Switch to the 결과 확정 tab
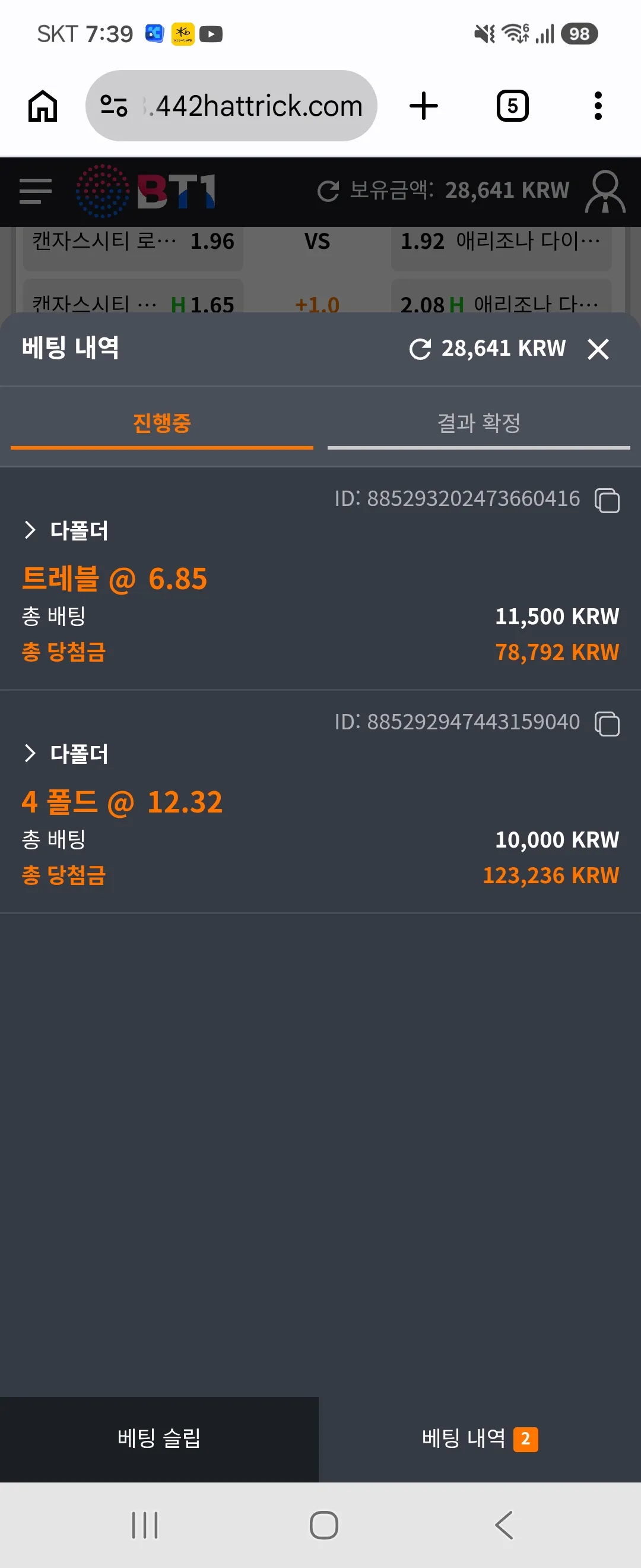Viewport: 641px width, 1568px height. click(x=478, y=424)
